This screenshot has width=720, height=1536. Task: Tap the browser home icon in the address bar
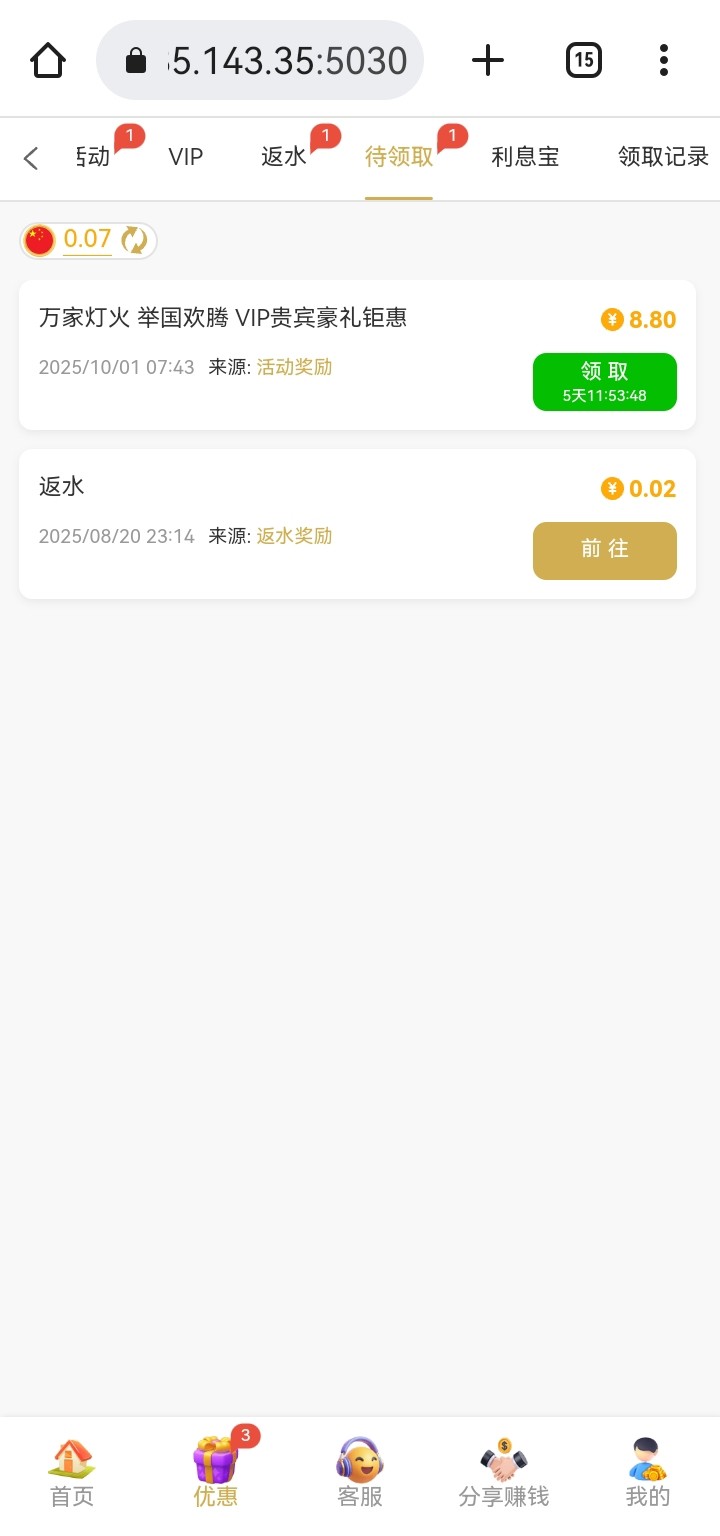tap(47, 59)
